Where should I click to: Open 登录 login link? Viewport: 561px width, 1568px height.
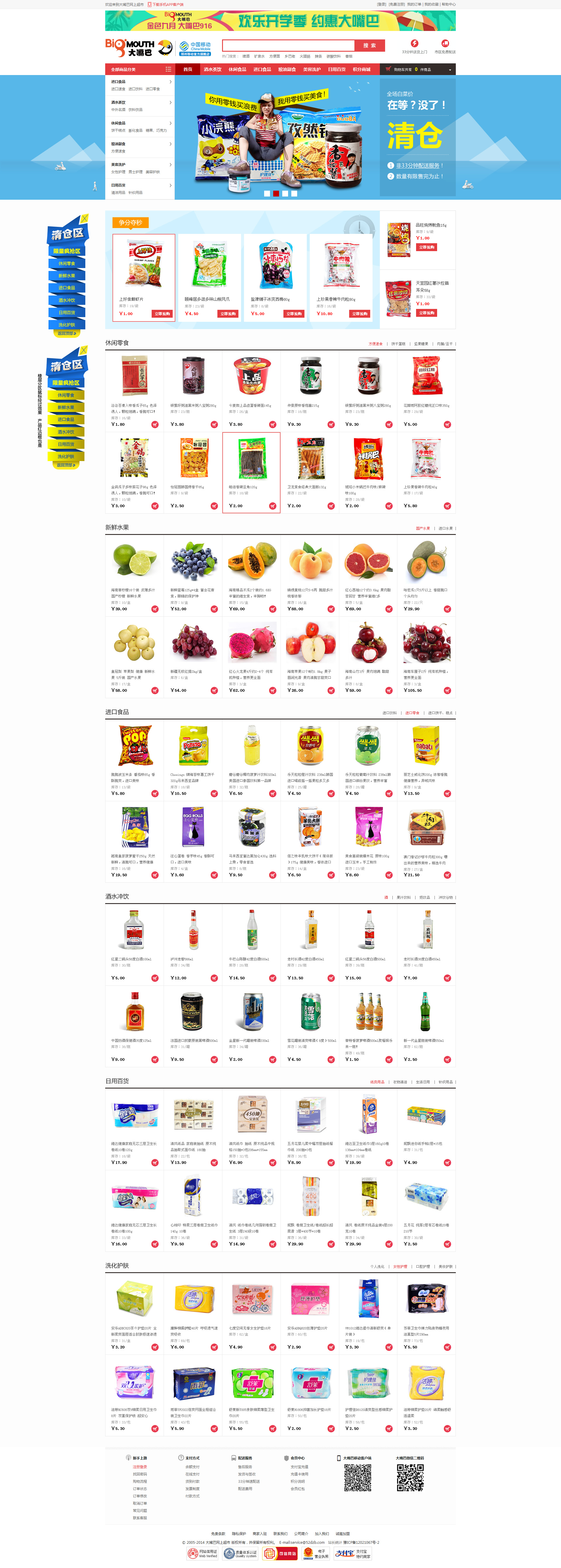[x=381, y=4]
